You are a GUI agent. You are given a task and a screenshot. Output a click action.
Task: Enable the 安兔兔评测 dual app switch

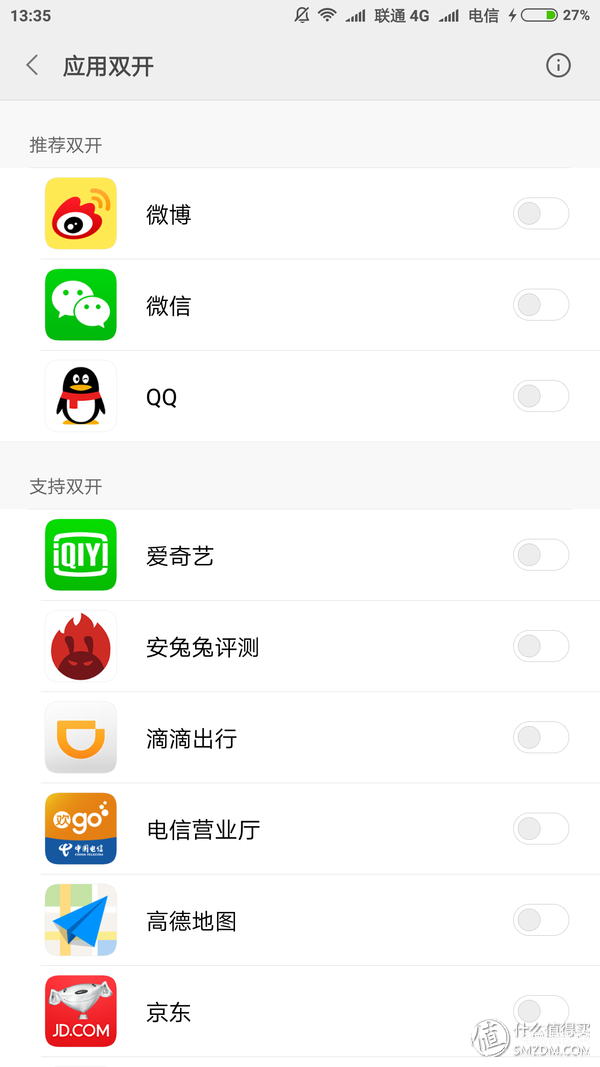click(x=541, y=646)
